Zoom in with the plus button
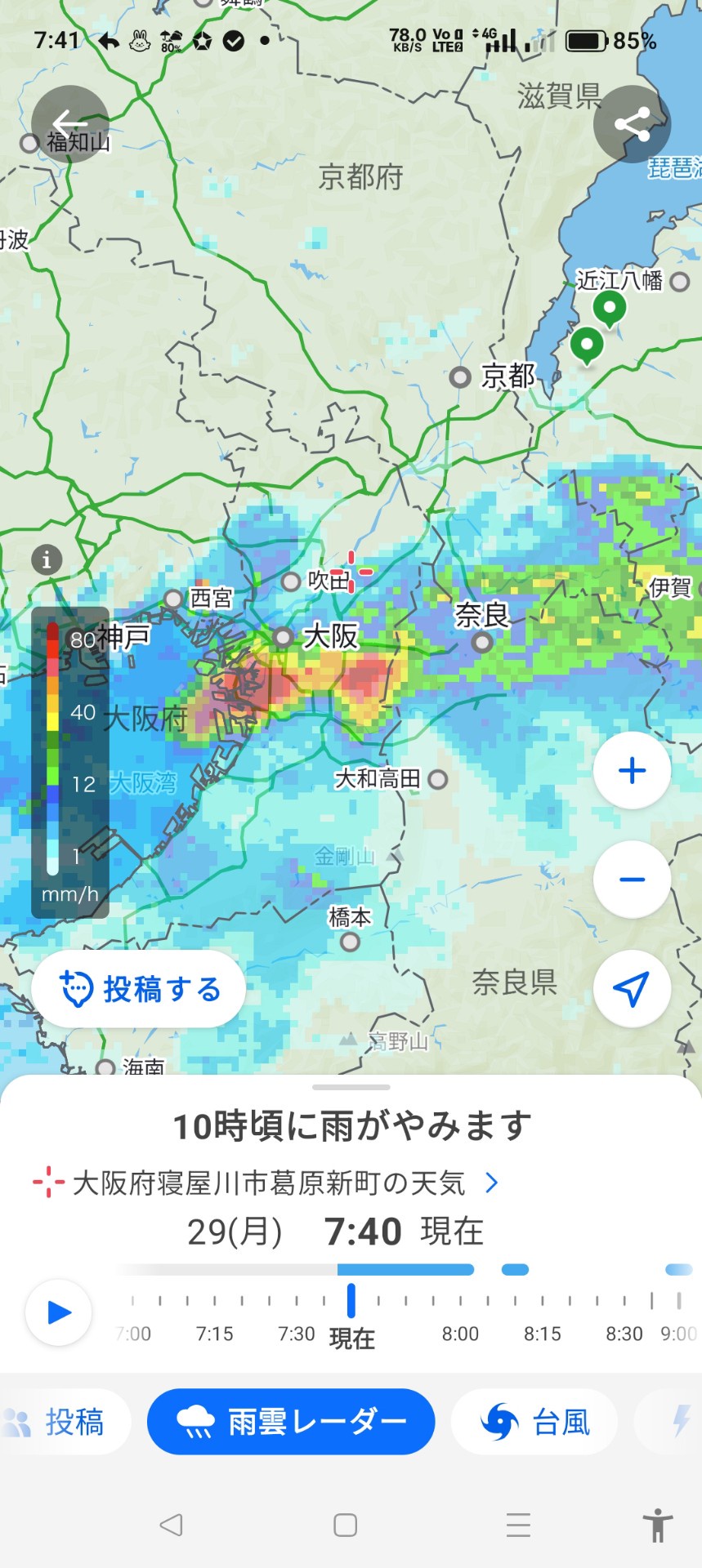The height and width of the screenshot is (1568, 702). tap(632, 770)
